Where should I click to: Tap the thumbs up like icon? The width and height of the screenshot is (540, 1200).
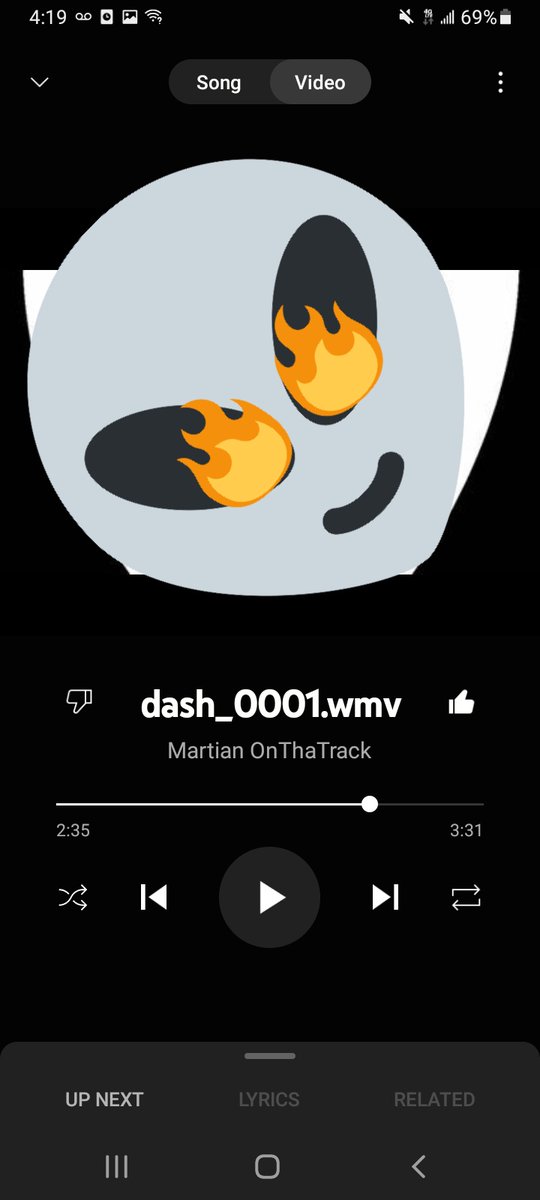tap(461, 702)
